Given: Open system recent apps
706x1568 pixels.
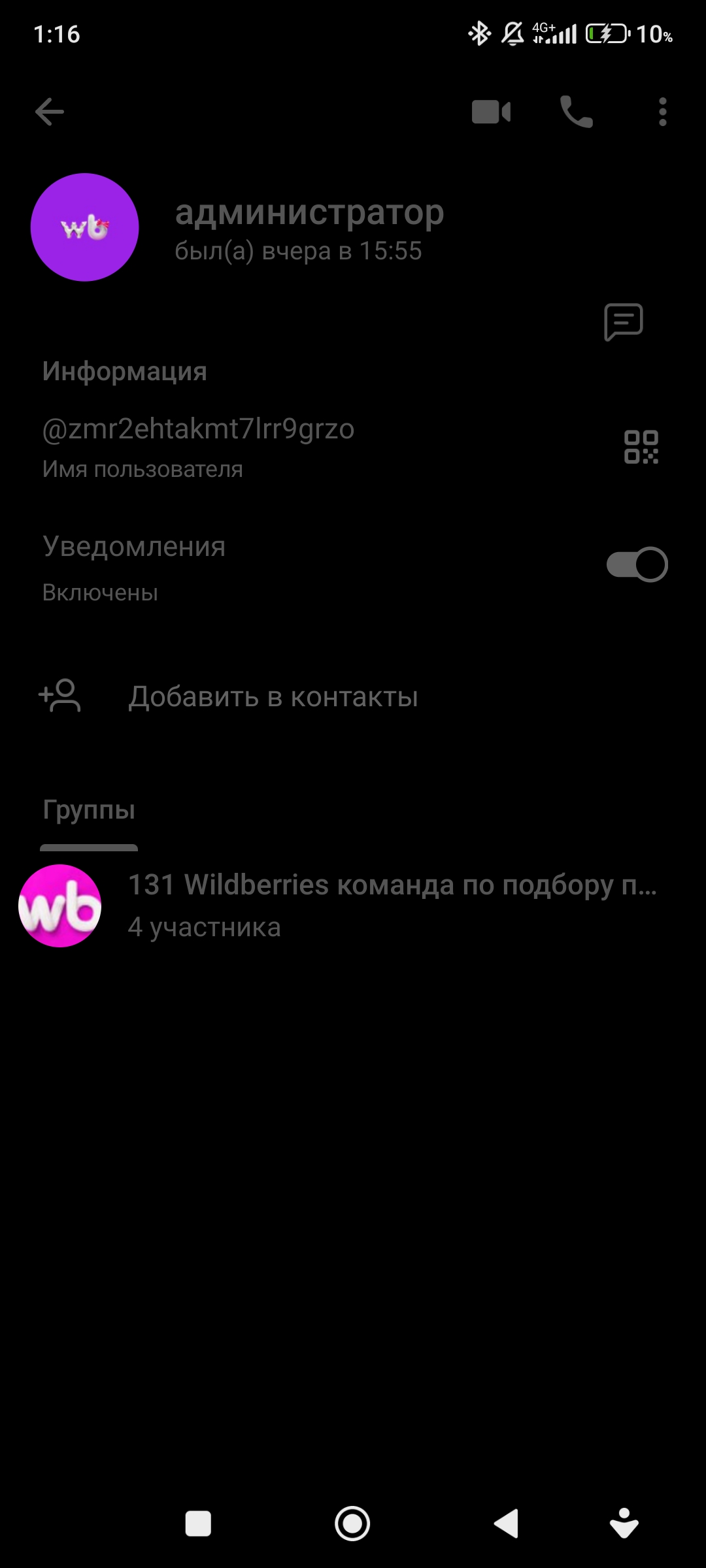Looking at the screenshot, I should click(x=198, y=1524).
